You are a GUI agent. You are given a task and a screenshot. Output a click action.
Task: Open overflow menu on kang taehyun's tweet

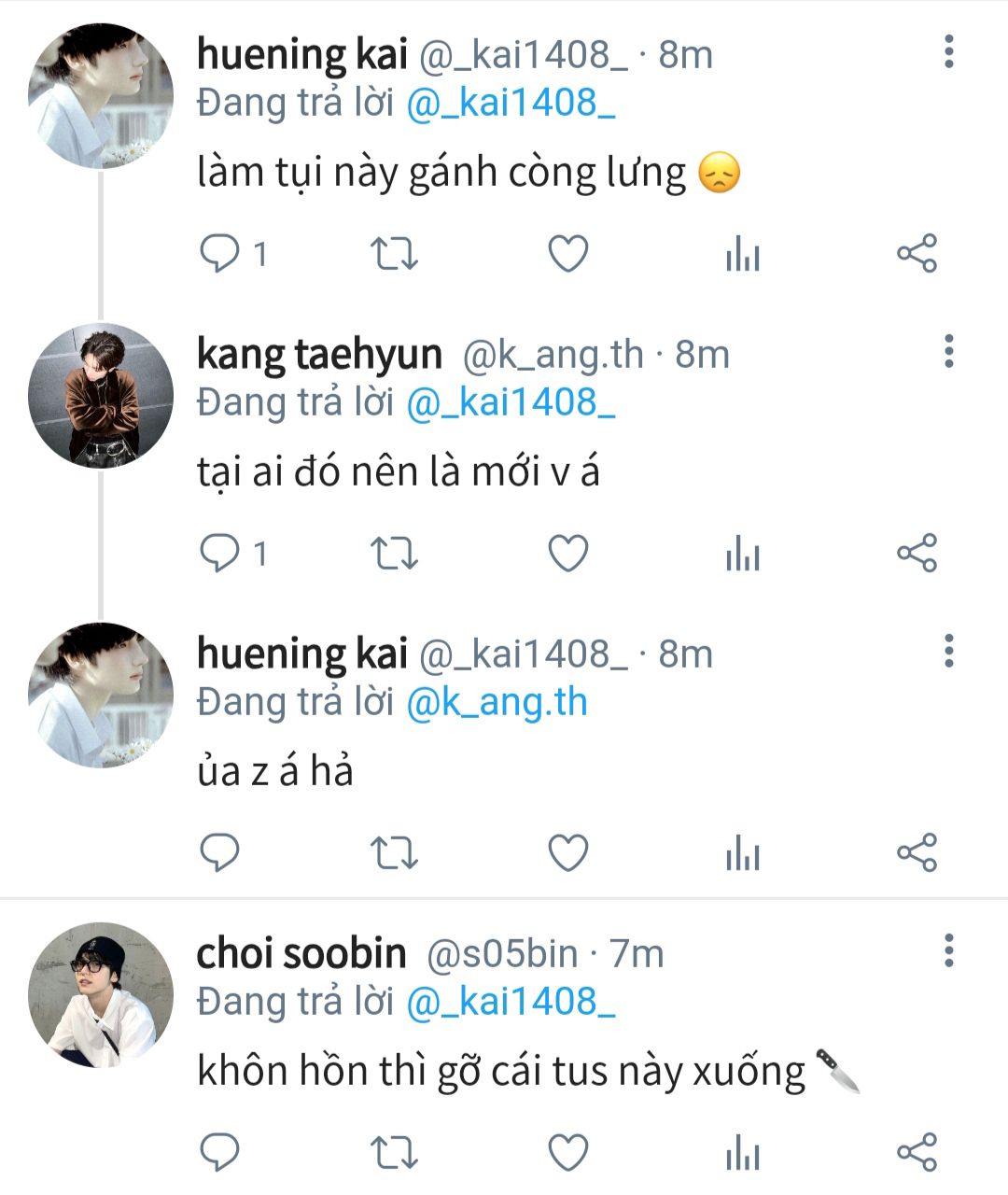948,352
